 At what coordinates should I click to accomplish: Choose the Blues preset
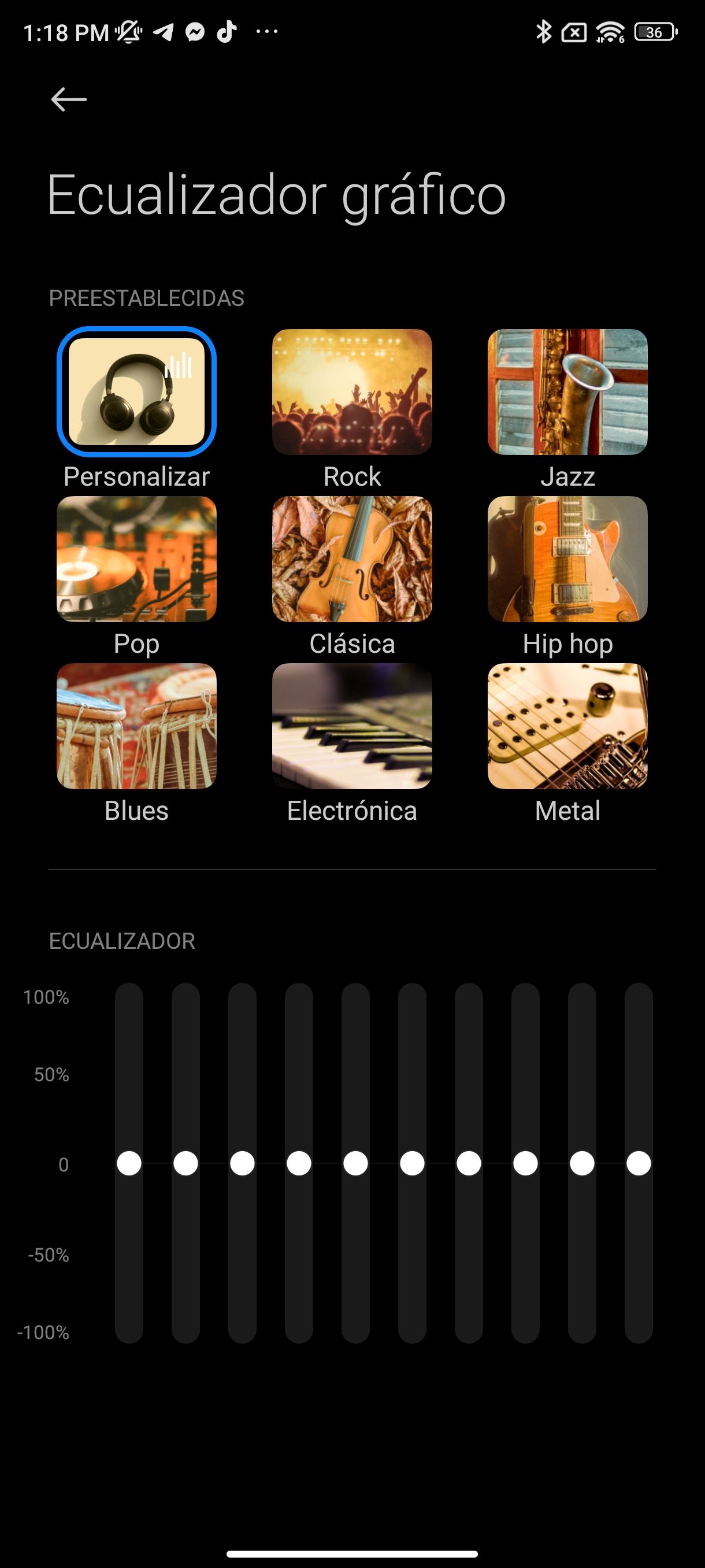tap(136, 726)
